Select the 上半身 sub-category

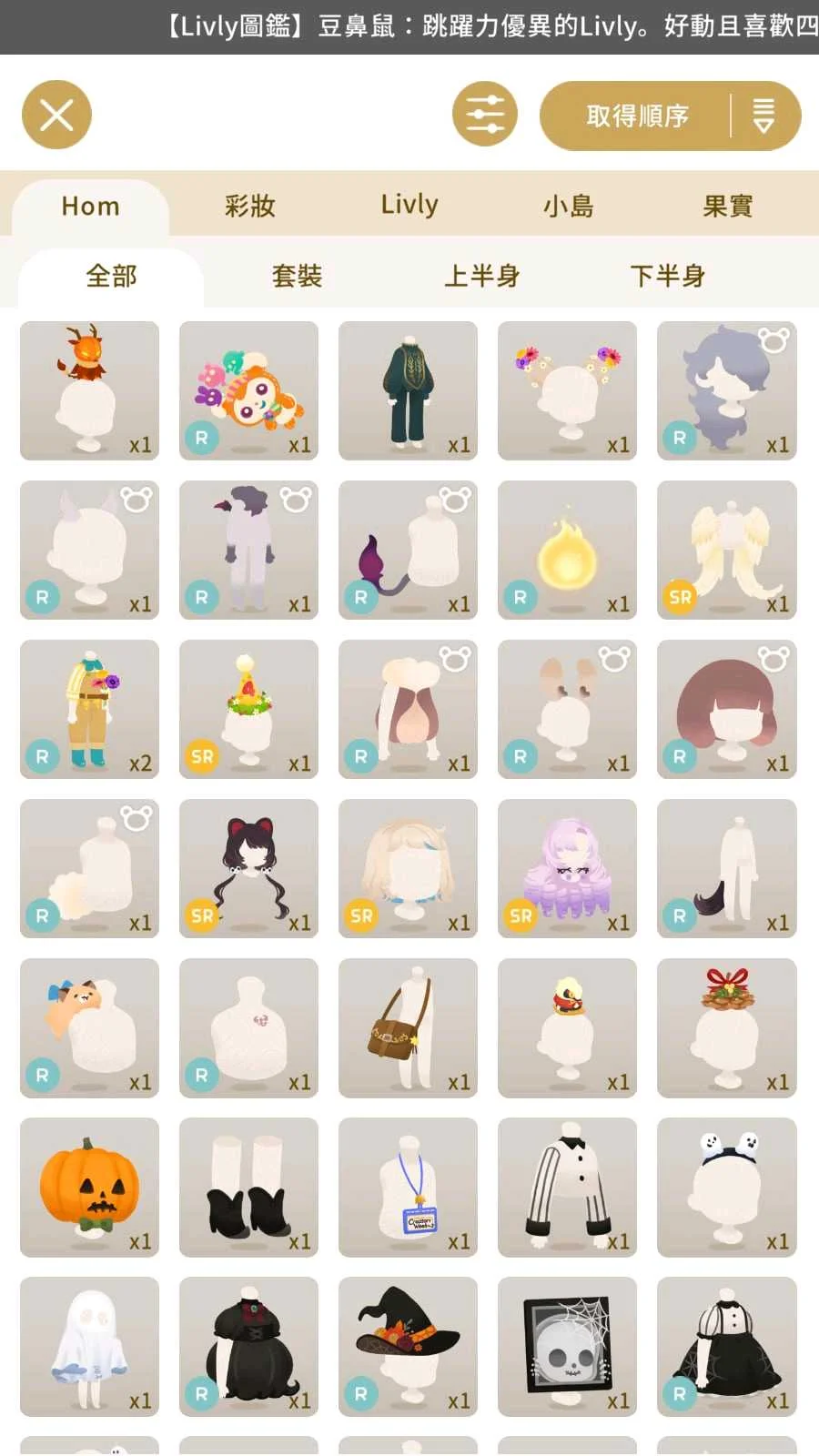[481, 276]
